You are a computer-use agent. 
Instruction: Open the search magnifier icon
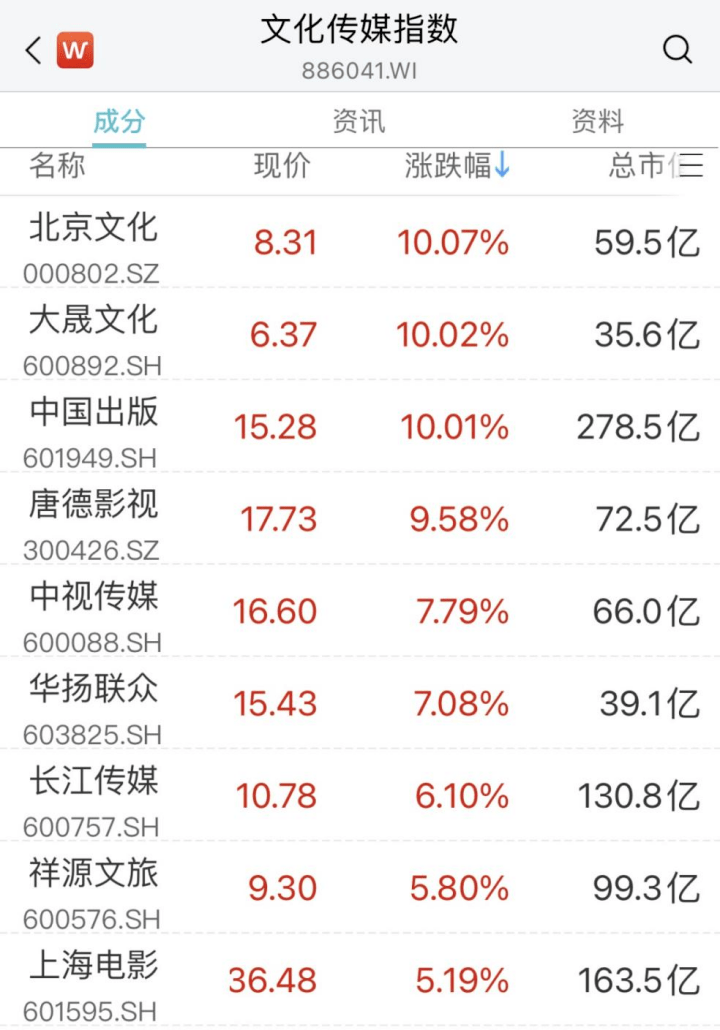677,50
